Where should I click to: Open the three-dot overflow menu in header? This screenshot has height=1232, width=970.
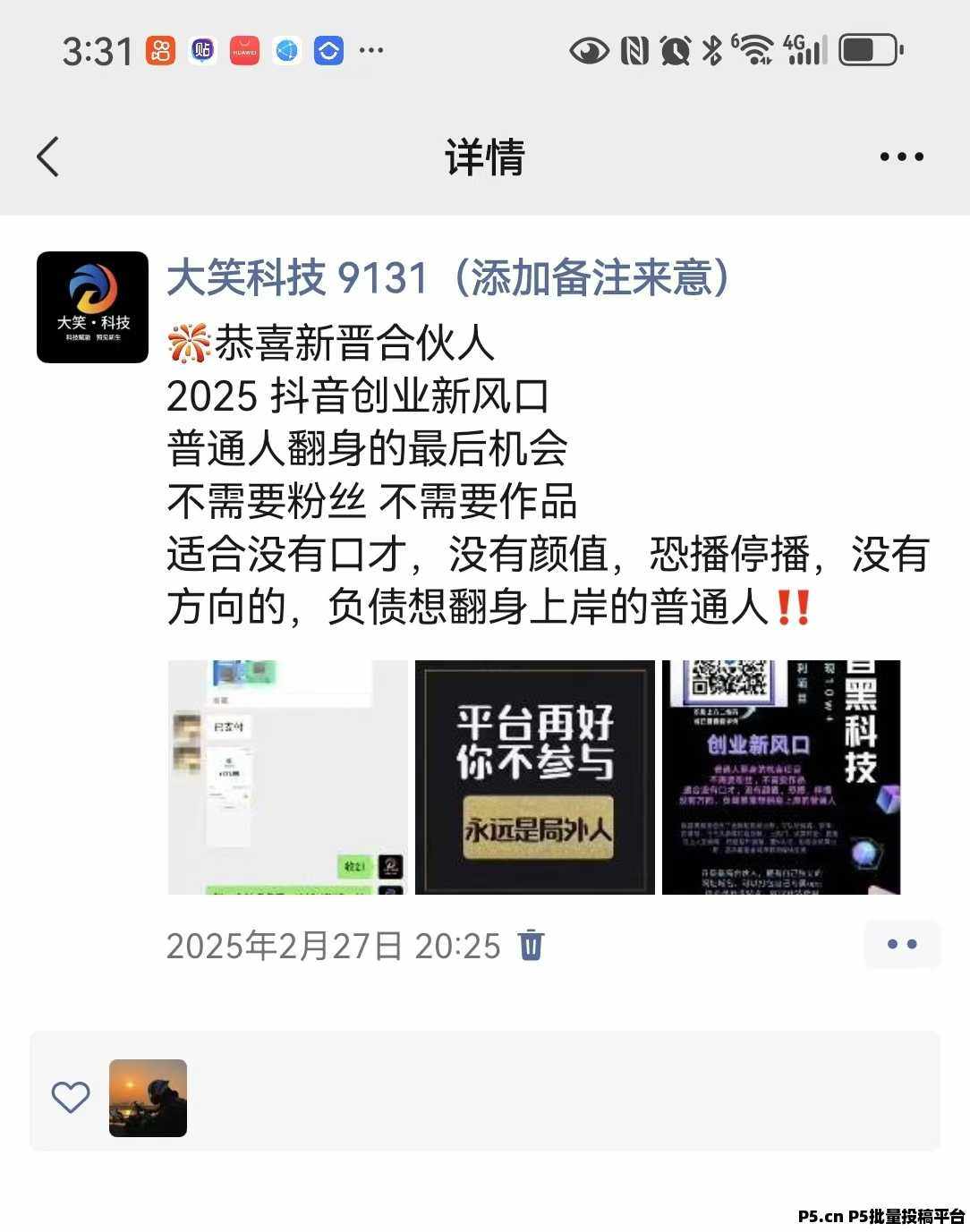(900, 157)
